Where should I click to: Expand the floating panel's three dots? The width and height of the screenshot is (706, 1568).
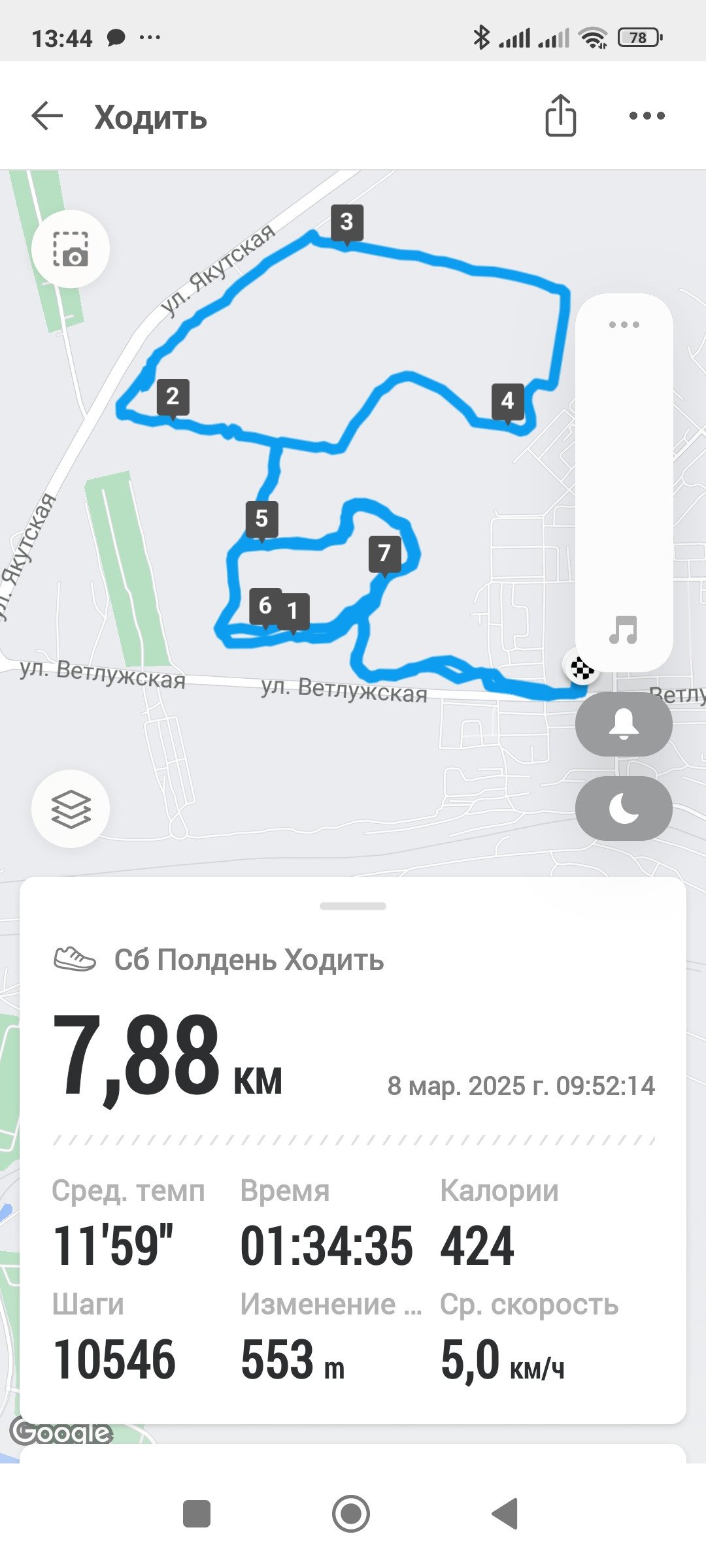click(624, 325)
